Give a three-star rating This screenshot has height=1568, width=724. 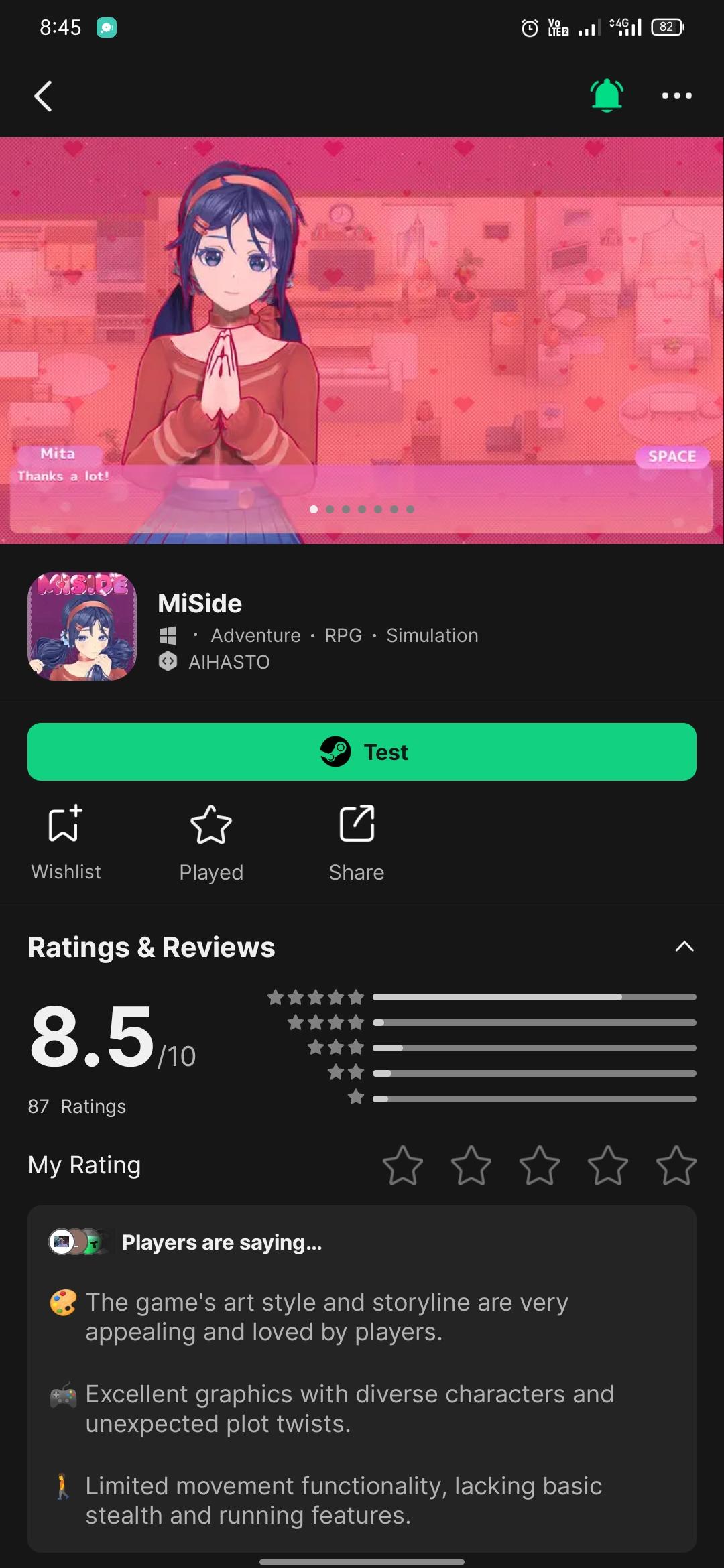click(540, 1165)
